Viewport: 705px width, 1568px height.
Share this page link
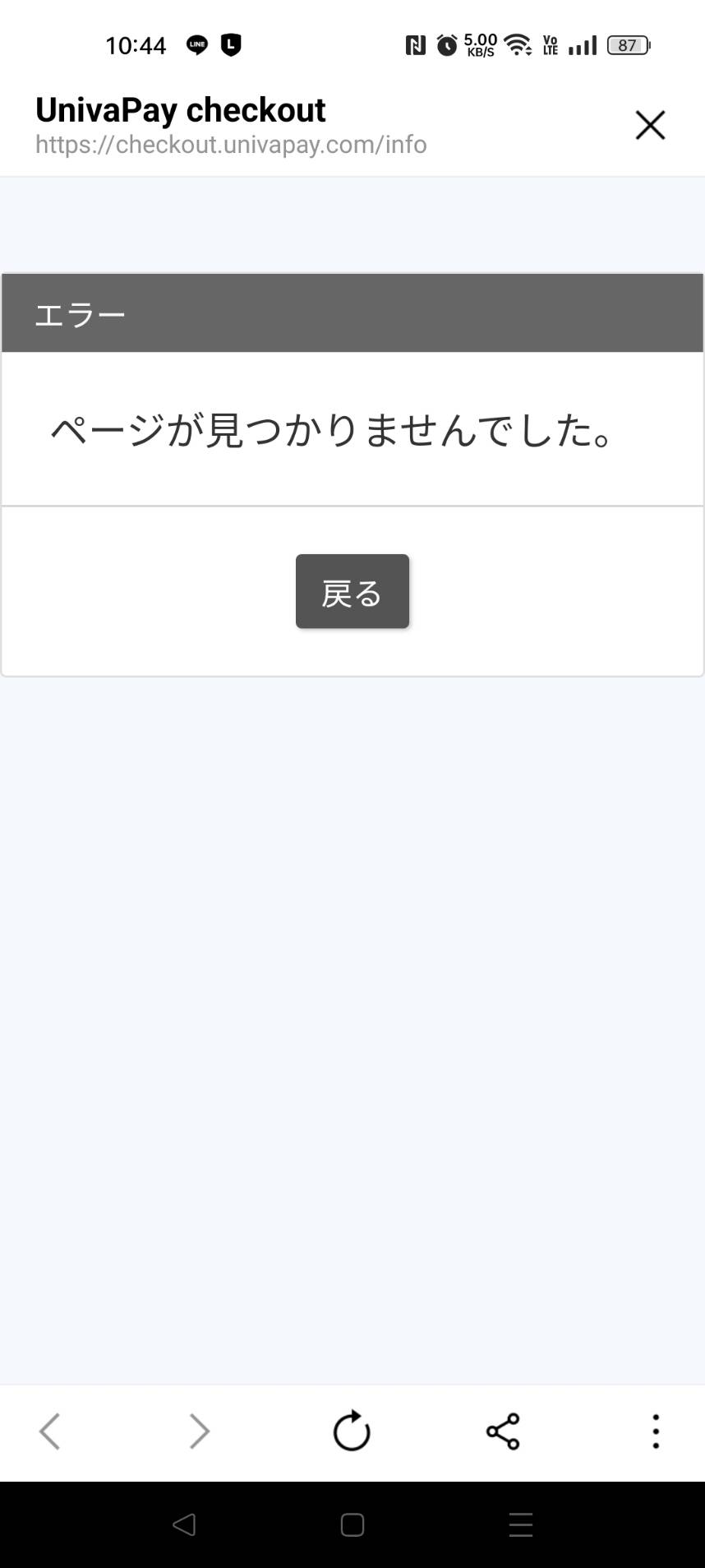(503, 1432)
